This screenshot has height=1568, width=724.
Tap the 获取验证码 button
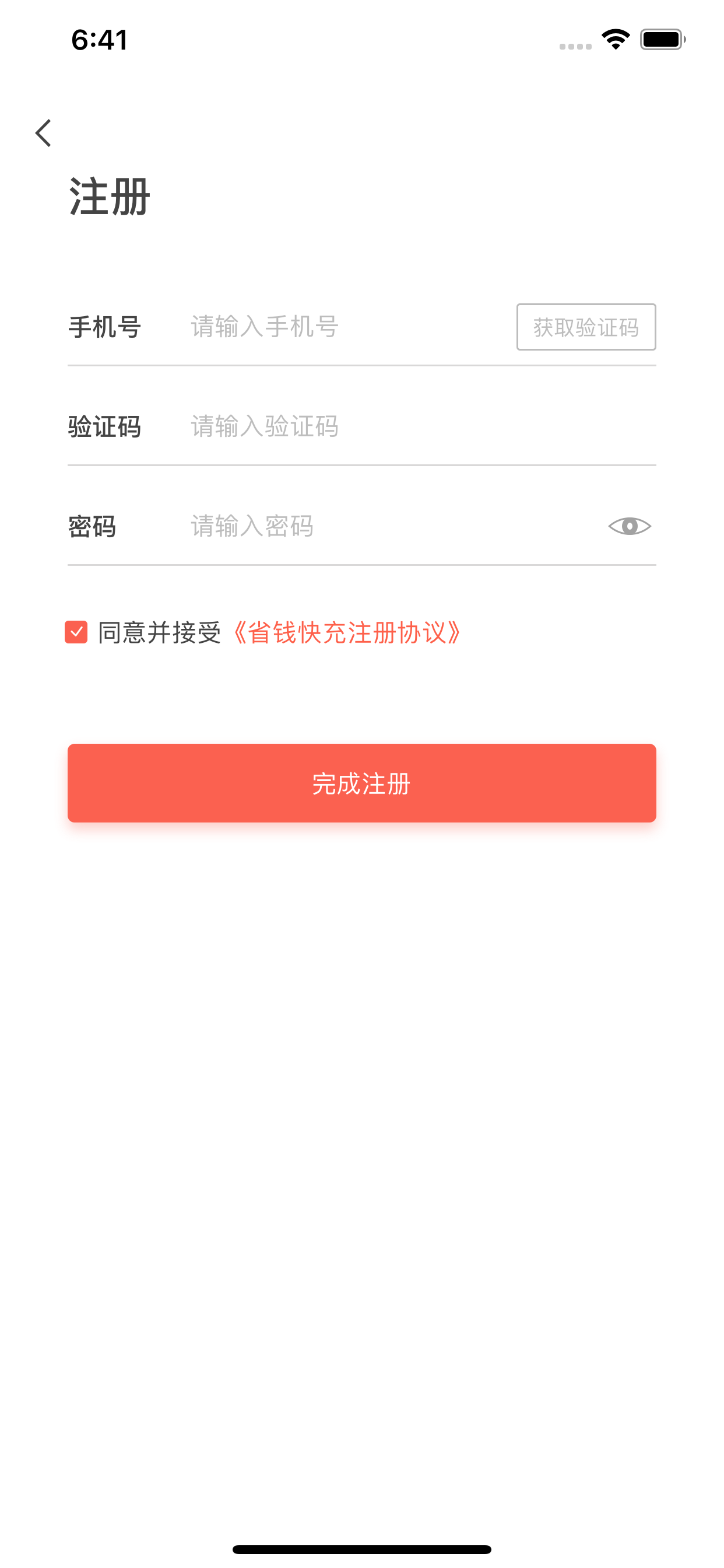click(x=585, y=327)
